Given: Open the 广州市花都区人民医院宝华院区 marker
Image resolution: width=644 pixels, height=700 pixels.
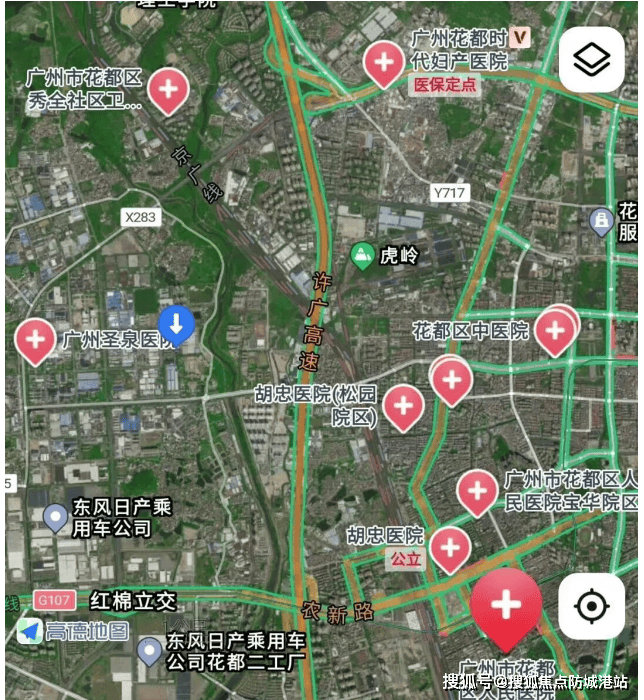Looking at the screenshot, I should tap(477, 491).
